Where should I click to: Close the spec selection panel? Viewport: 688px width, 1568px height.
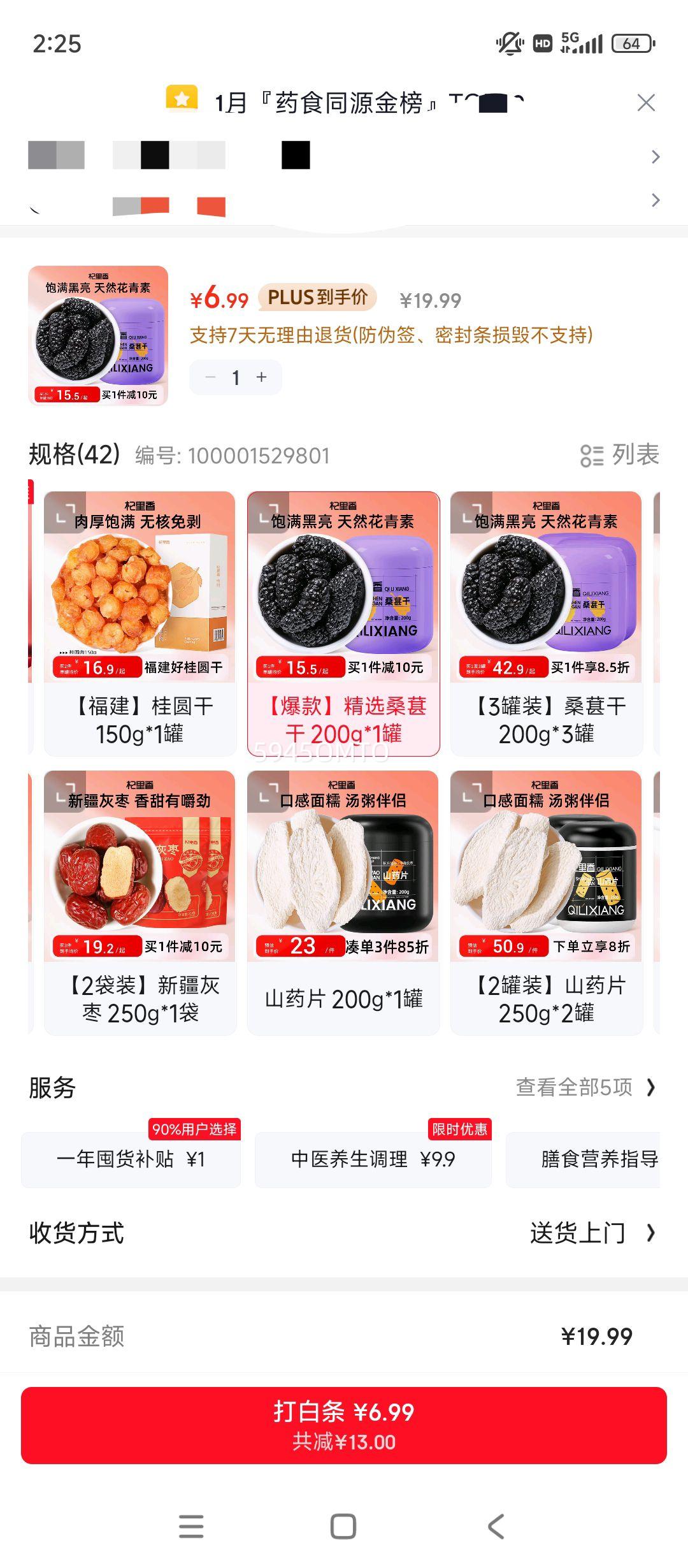[646, 102]
